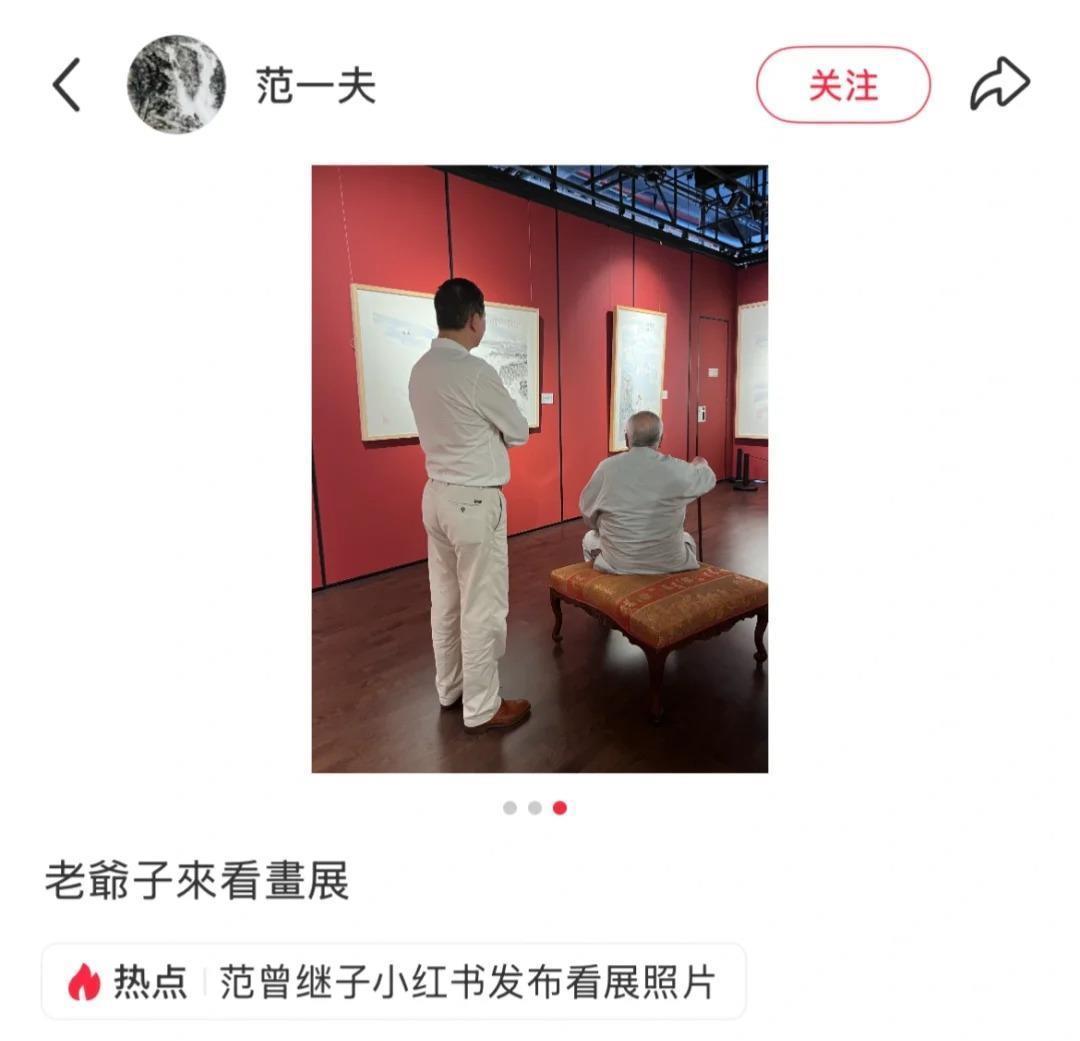The image size is (1080, 1041).
Task: Open the exhibition photo full screen
Action: tap(539, 468)
